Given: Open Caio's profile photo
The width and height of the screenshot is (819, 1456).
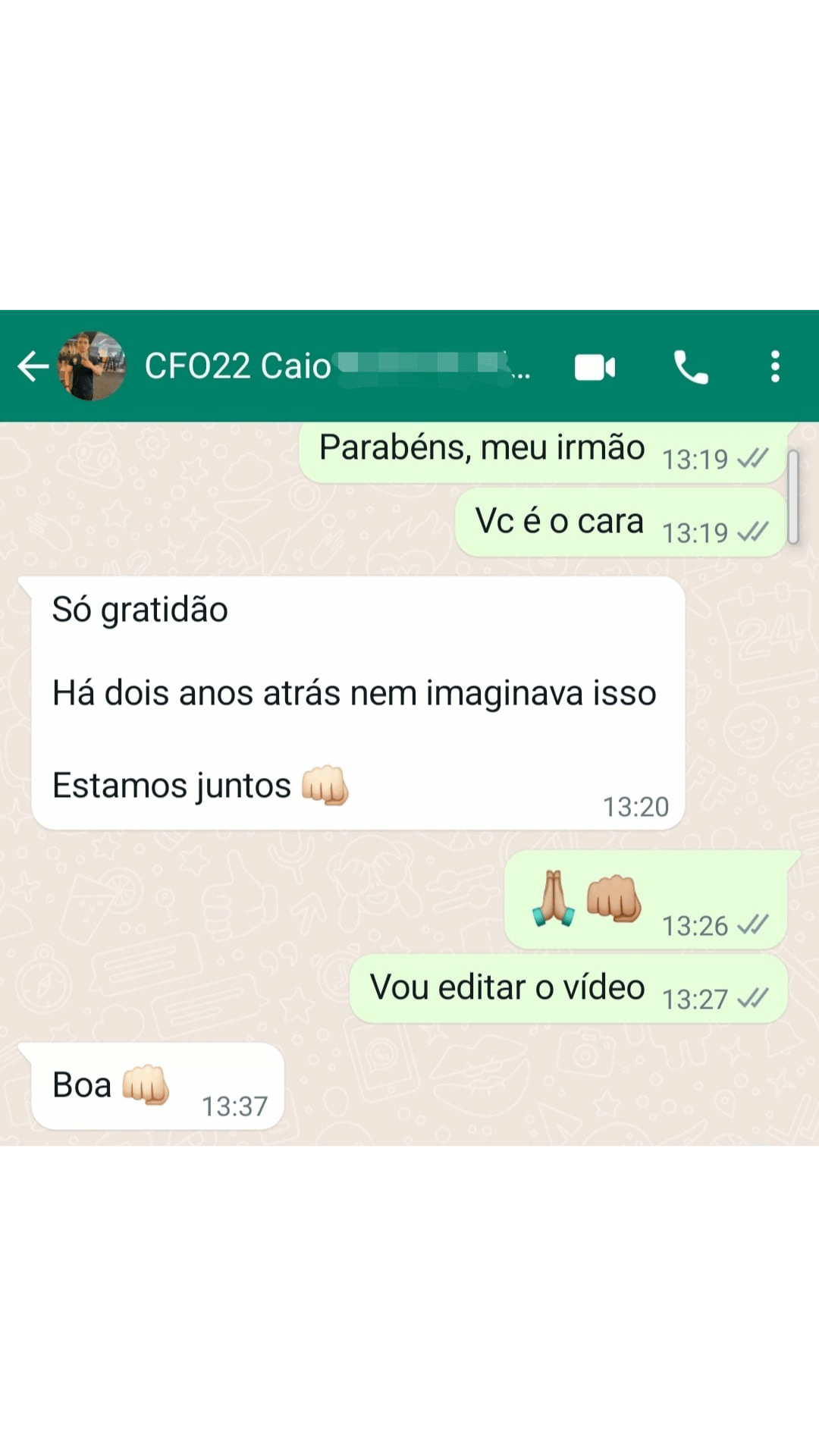Looking at the screenshot, I should tap(93, 366).
